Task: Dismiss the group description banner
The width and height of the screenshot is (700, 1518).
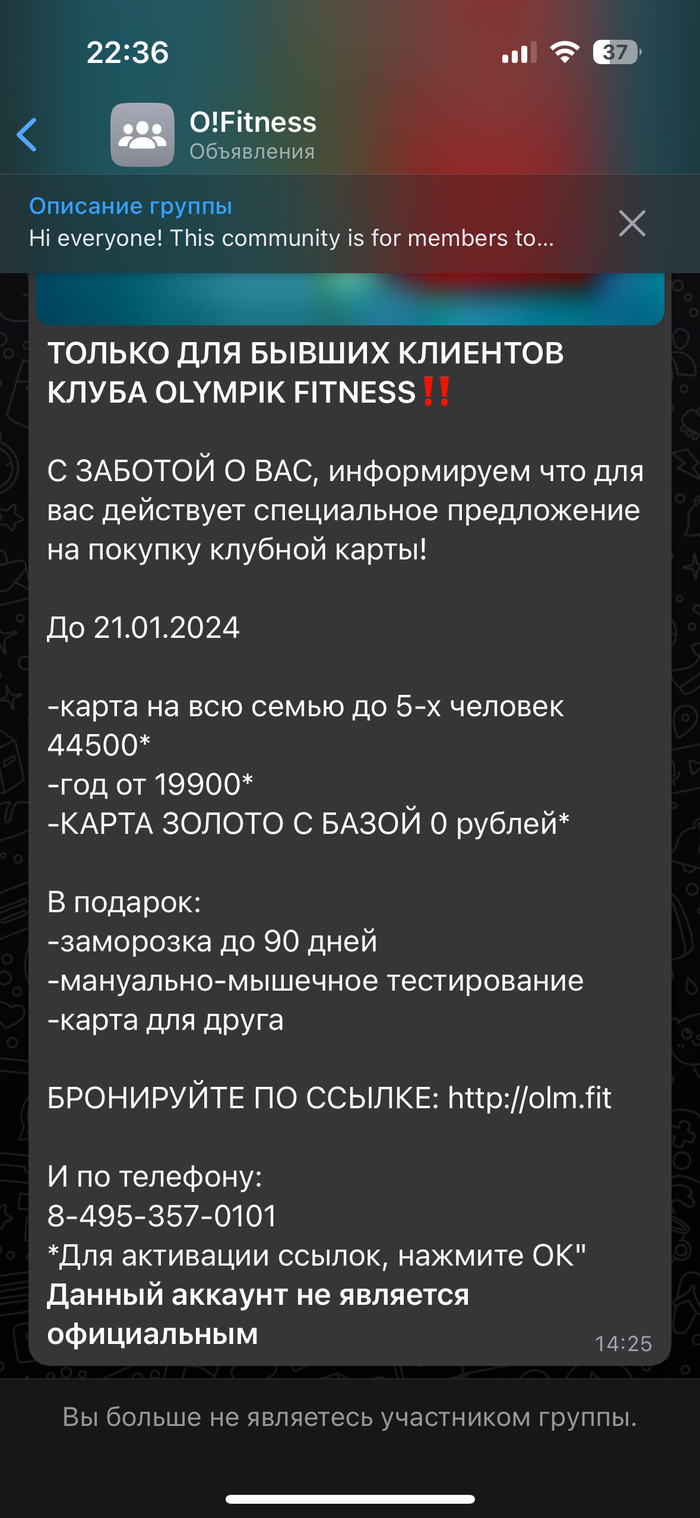Action: click(632, 223)
